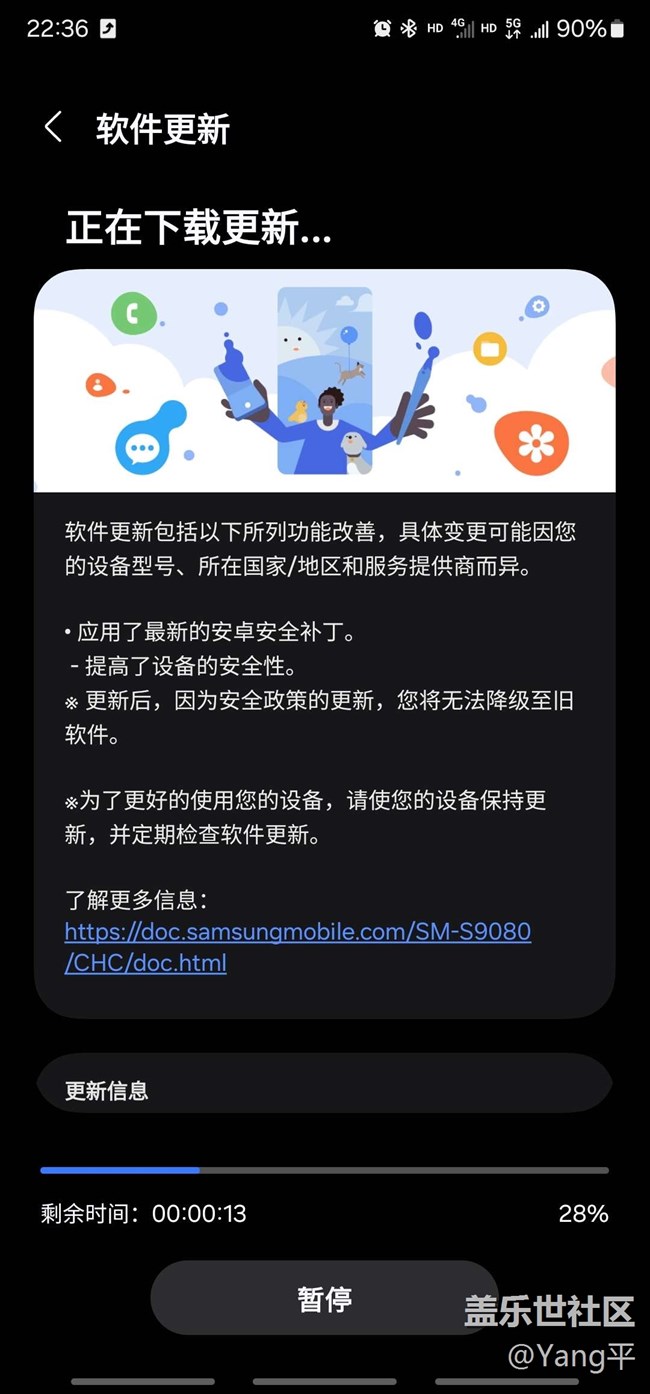Go back from the 软件更新 screen
Screen dimensions: 650x1394
54,128
